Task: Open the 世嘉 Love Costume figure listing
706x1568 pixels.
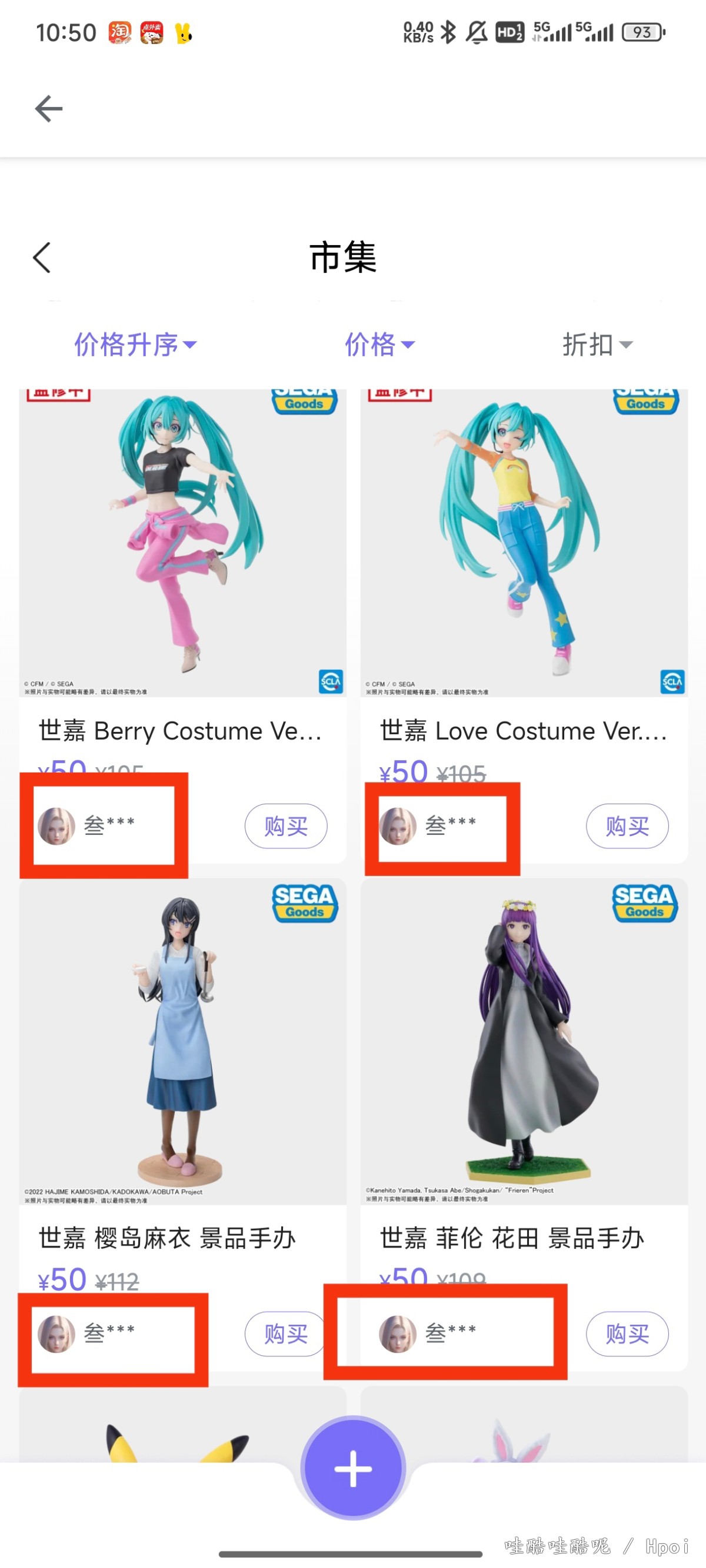Action: [523, 543]
